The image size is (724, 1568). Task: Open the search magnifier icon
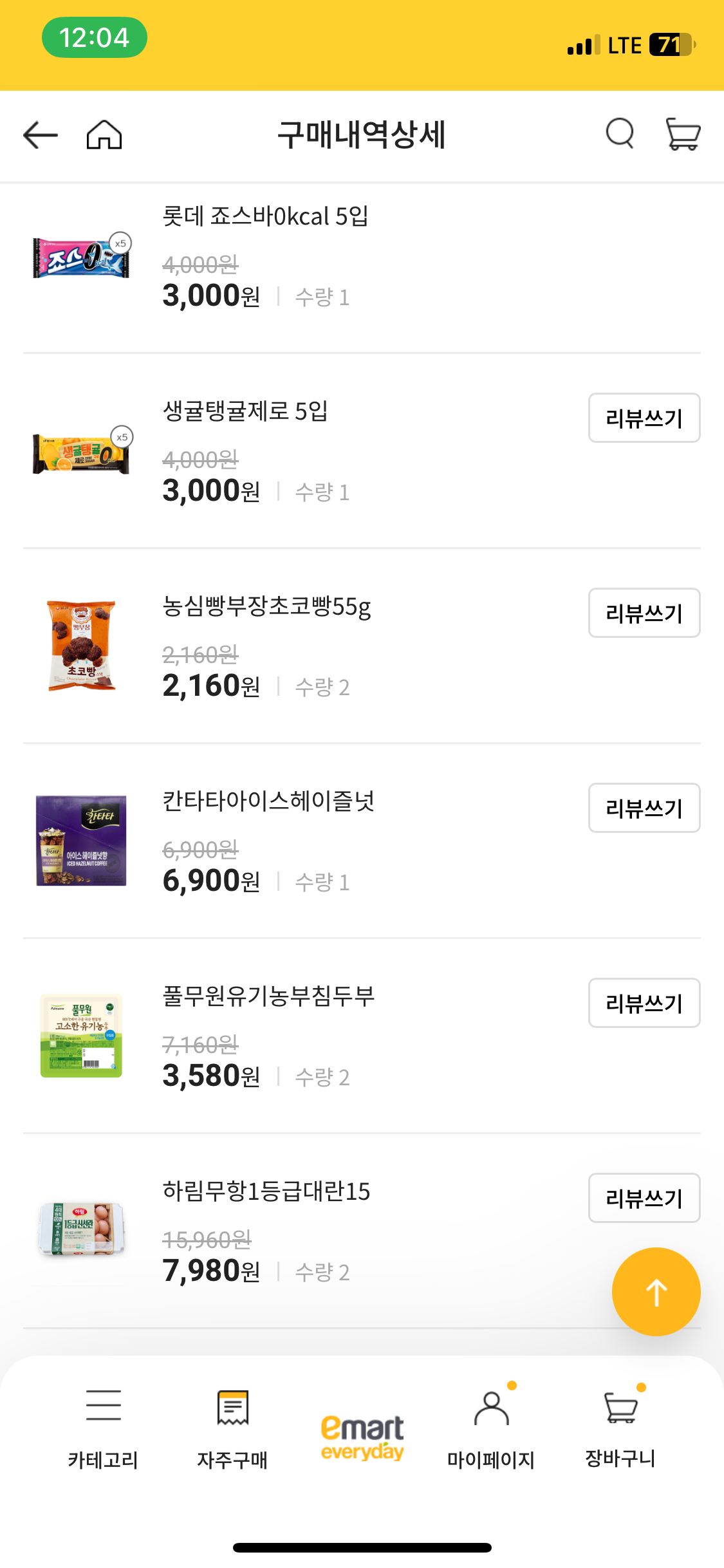coord(620,134)
